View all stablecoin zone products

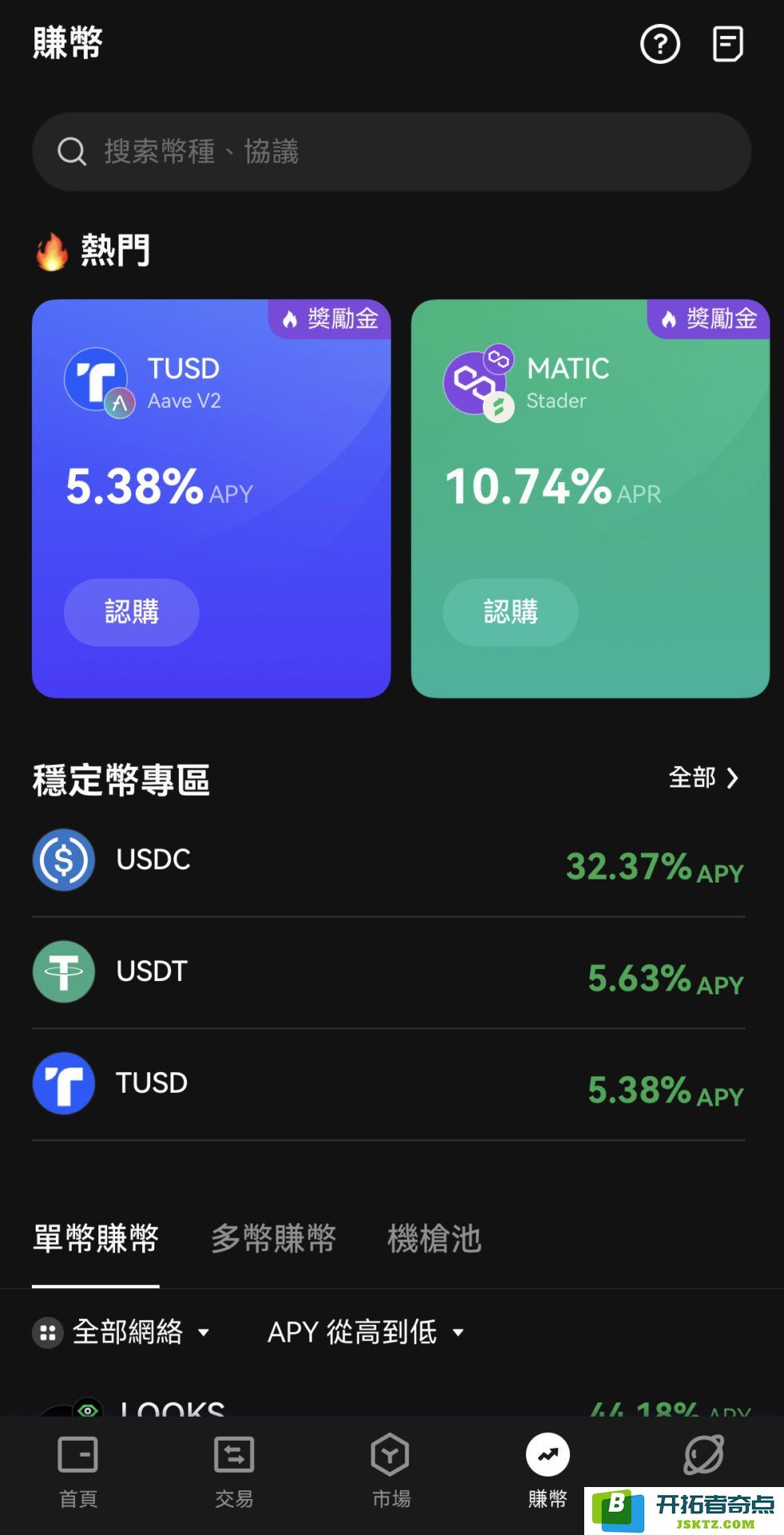tap(704, 777)
